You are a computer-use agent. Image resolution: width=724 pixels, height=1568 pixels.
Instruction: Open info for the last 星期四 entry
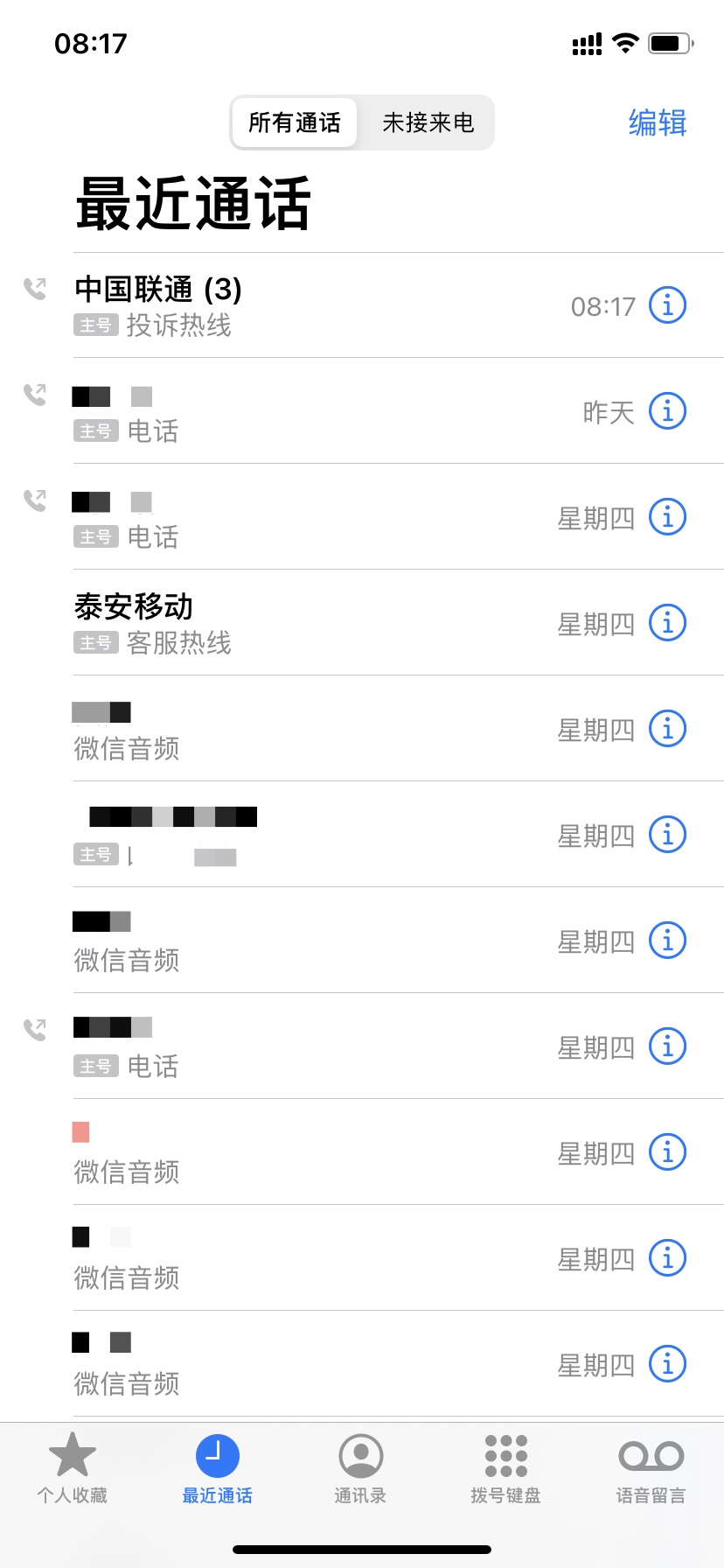(666, 1363)
